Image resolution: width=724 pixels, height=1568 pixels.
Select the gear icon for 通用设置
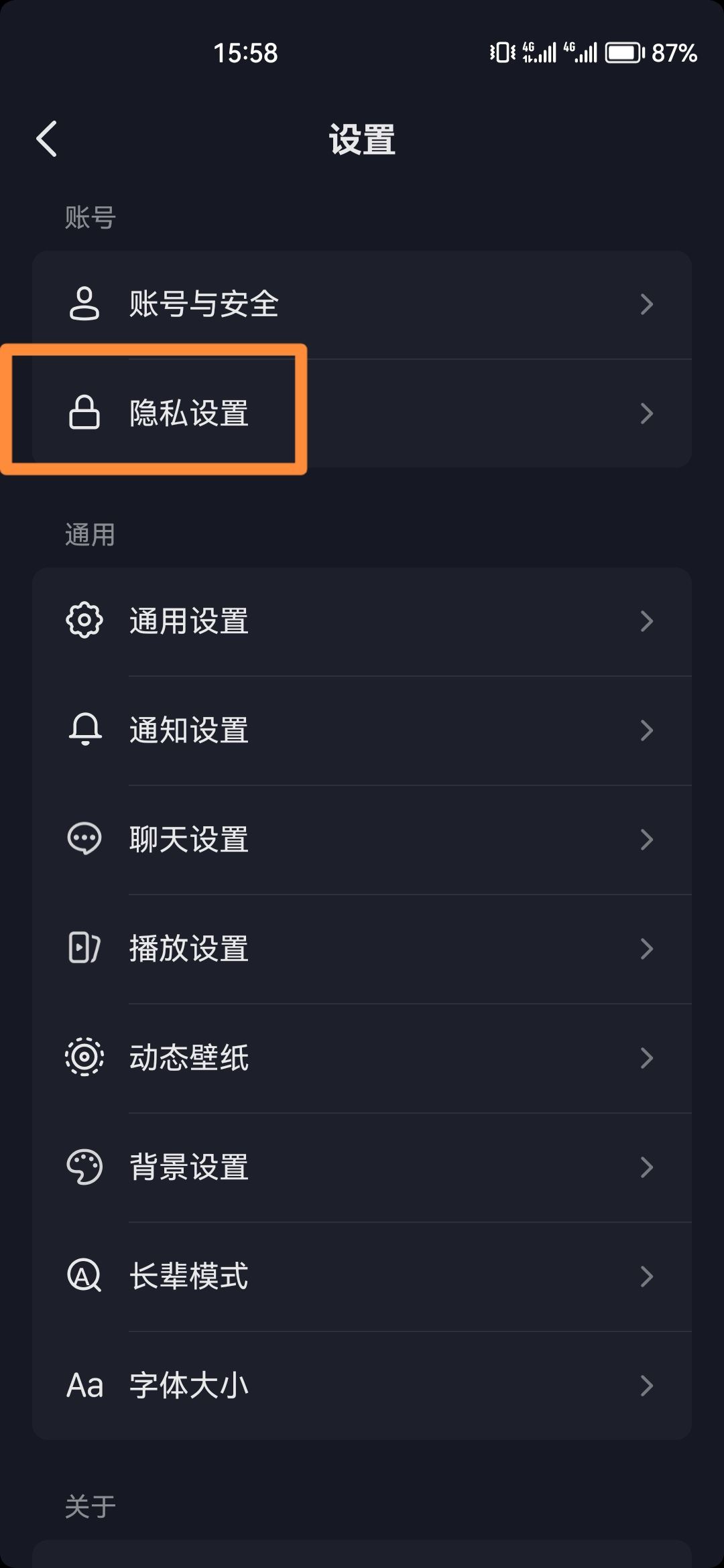(x=84, y=621)
